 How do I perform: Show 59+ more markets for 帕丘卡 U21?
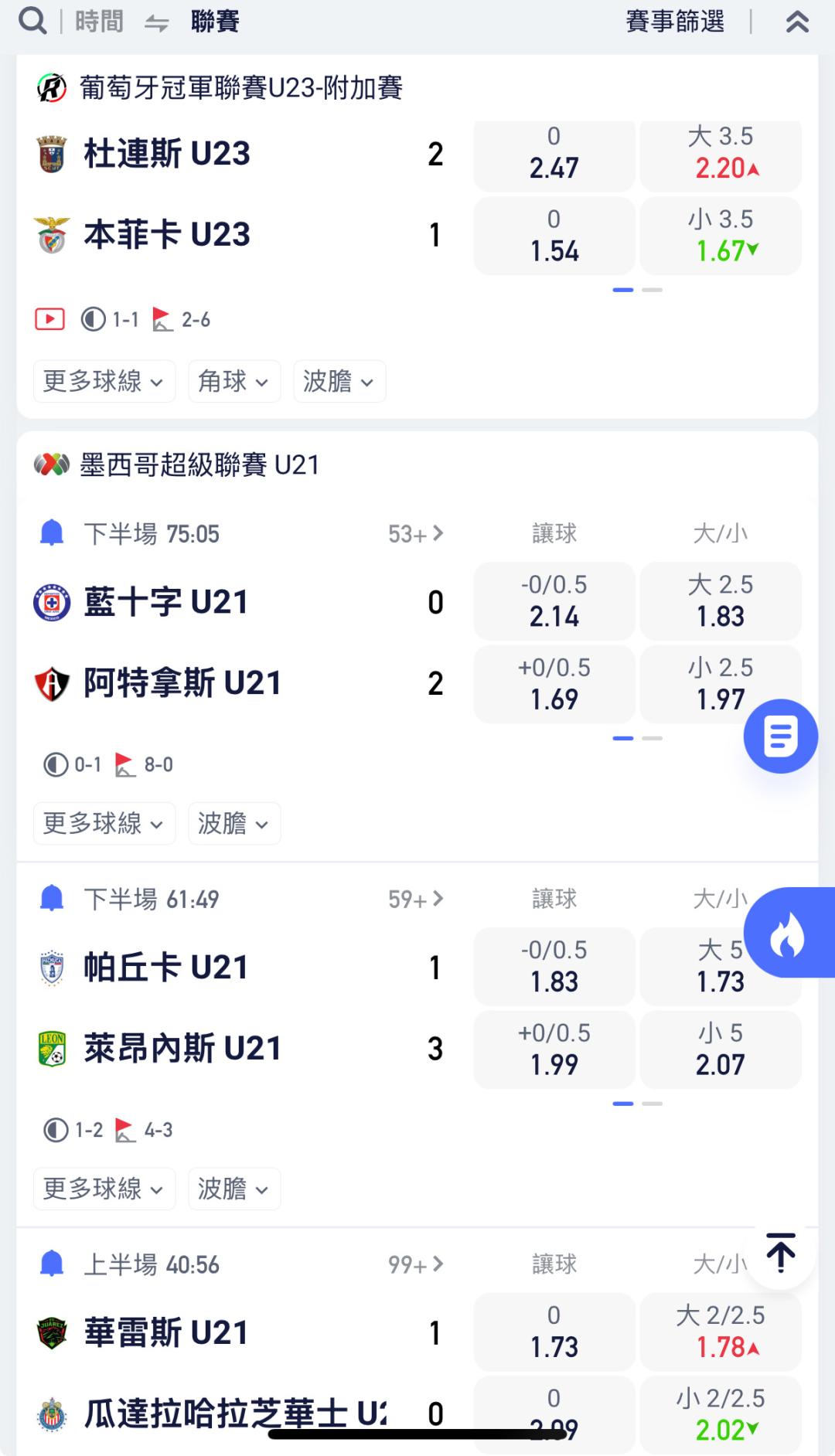tap(416, 899)
